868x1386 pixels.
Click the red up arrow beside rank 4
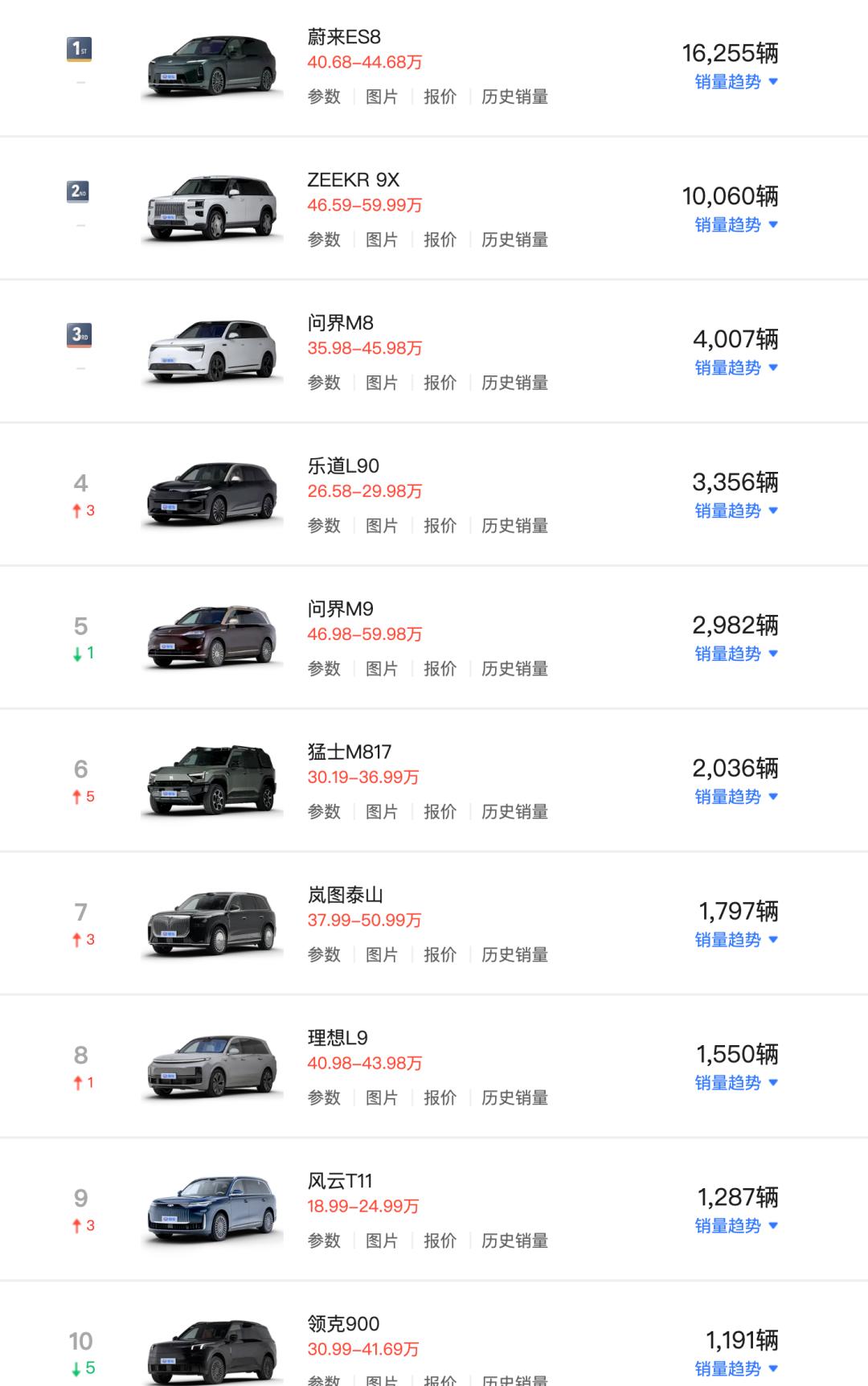(77, 511)
